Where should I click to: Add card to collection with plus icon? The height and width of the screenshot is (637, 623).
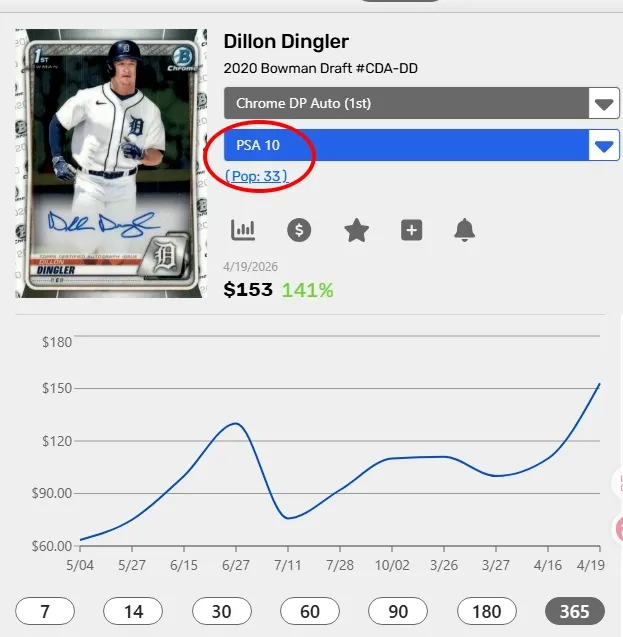pos(411,230)
